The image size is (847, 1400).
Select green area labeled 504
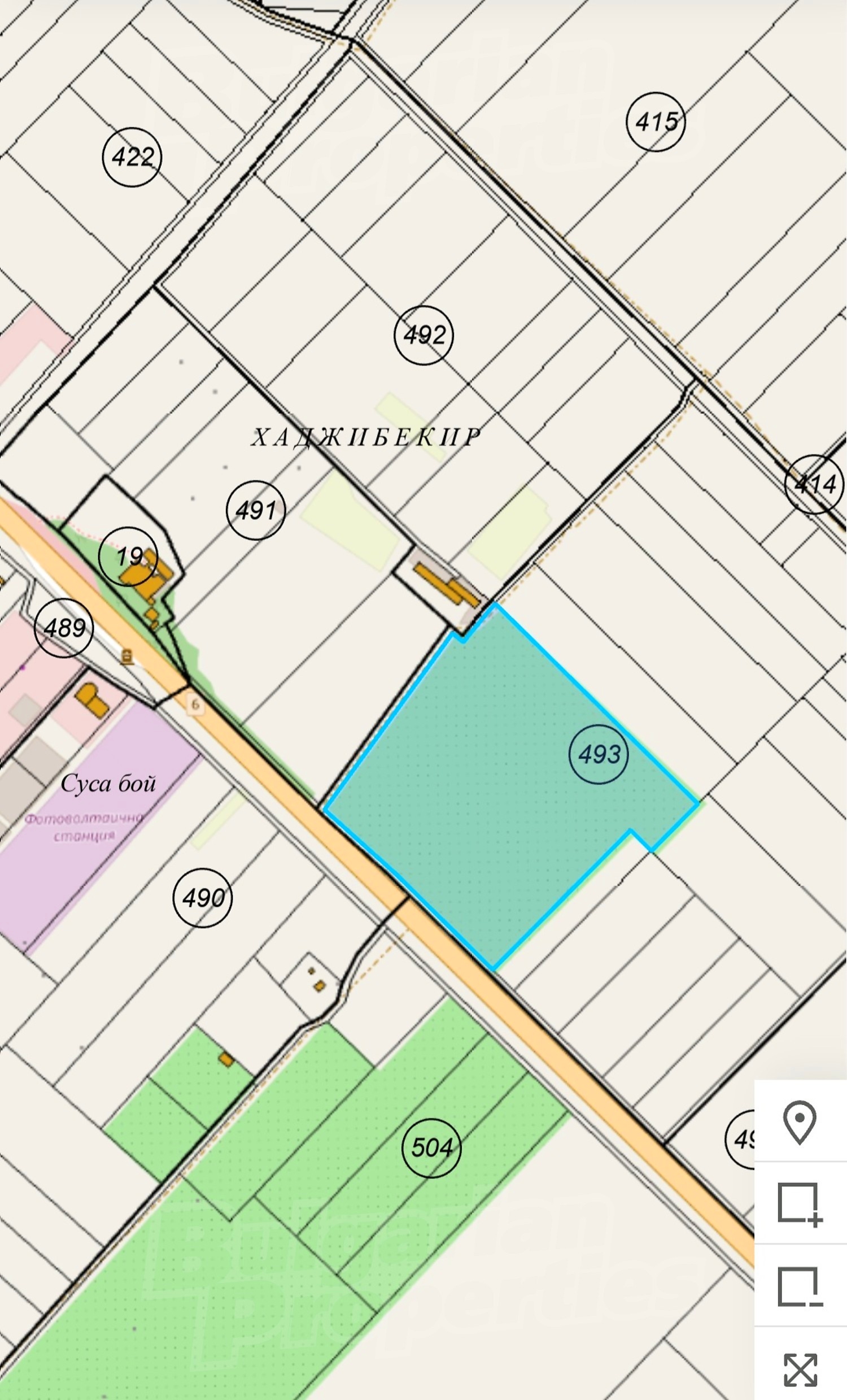(431, 1147)
